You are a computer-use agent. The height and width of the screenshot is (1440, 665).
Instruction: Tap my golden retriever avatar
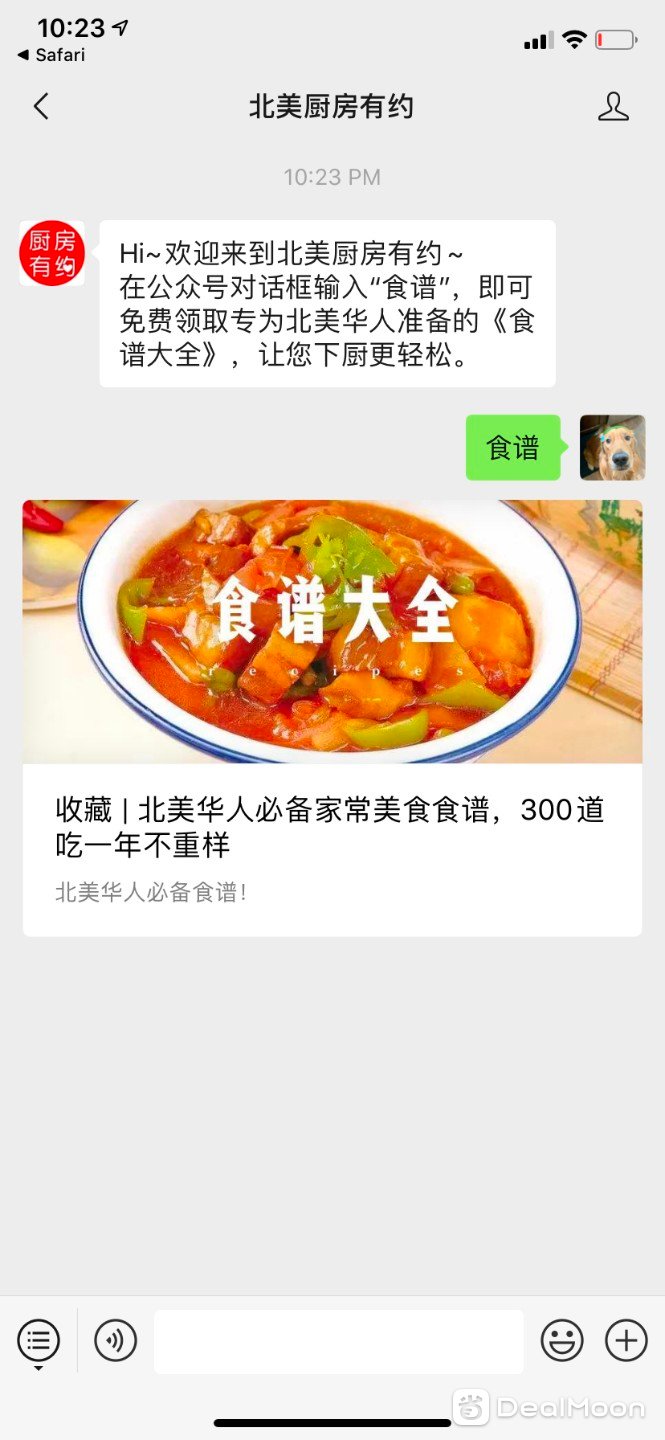pyautogui.click(x=612, y=448)
